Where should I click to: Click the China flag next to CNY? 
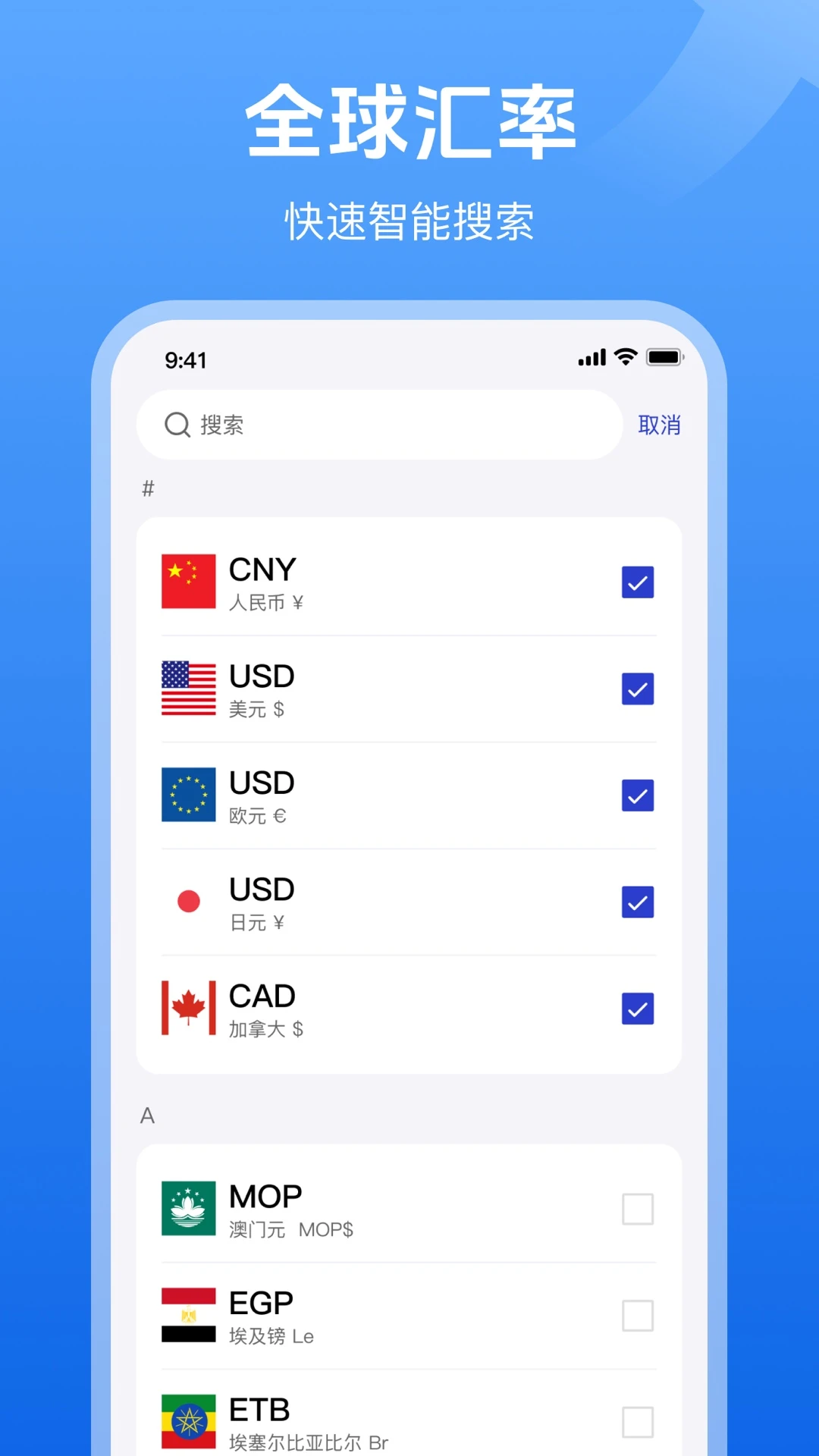(x=189, y=582)
